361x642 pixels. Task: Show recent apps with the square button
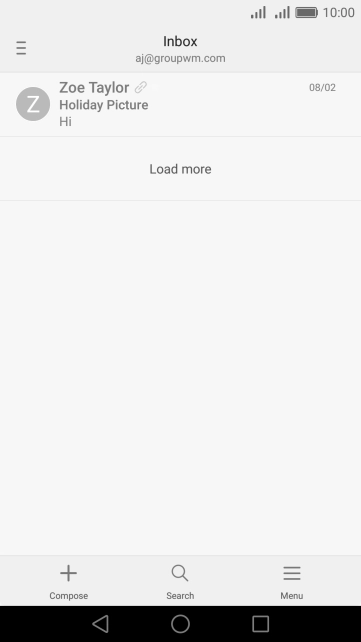tap(260, 624)
